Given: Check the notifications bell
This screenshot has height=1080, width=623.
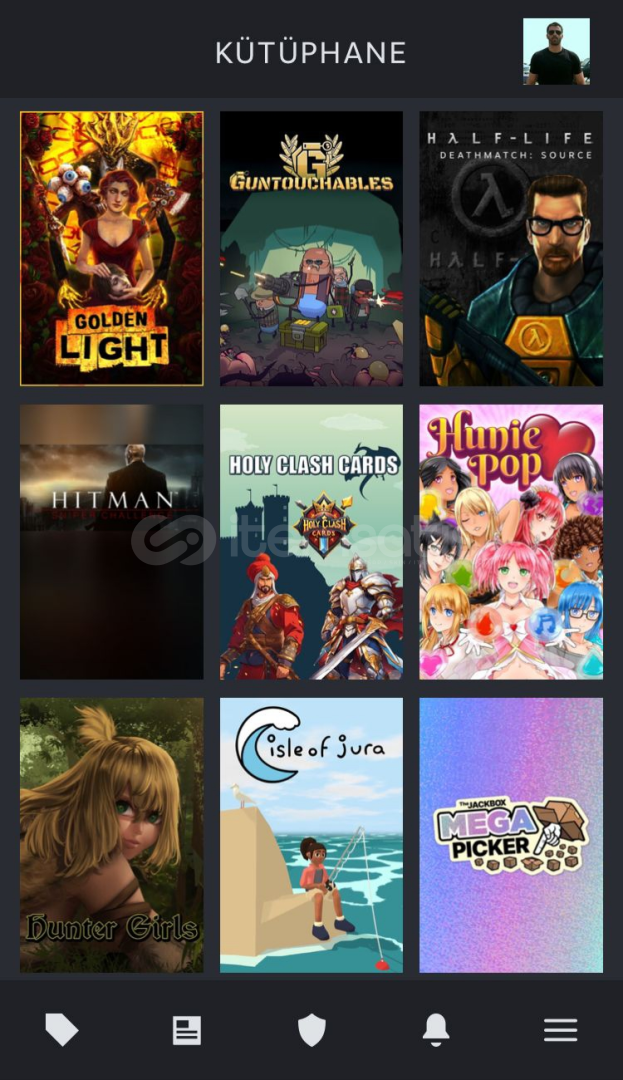Looking at the screenshot, I should (x=436, y=1030).
